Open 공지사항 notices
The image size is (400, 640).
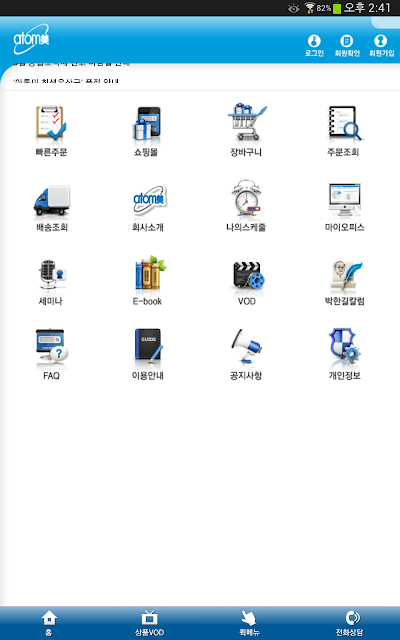point(246,354)
